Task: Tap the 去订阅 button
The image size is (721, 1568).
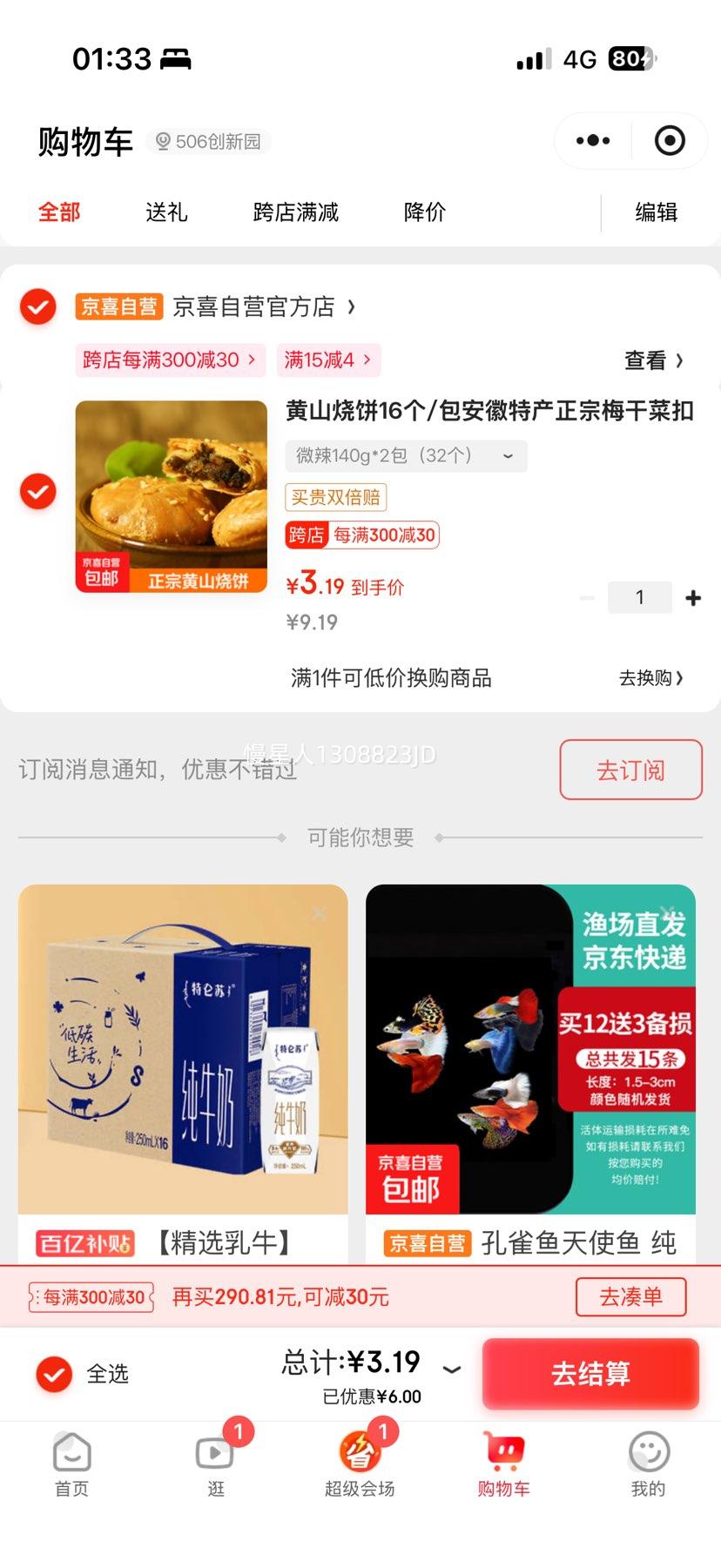Action: point(630,770)
